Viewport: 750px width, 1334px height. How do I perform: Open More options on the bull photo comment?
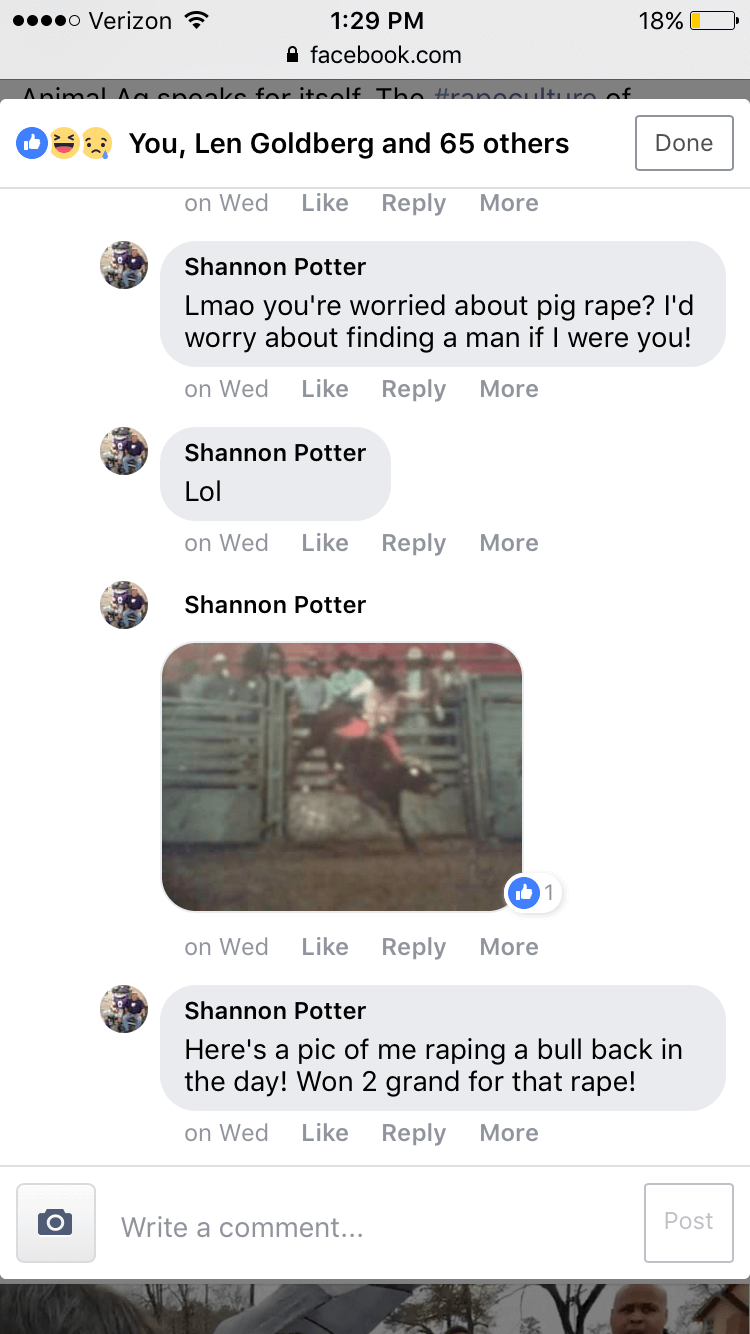pyautogui.click(x=508, y=946)
